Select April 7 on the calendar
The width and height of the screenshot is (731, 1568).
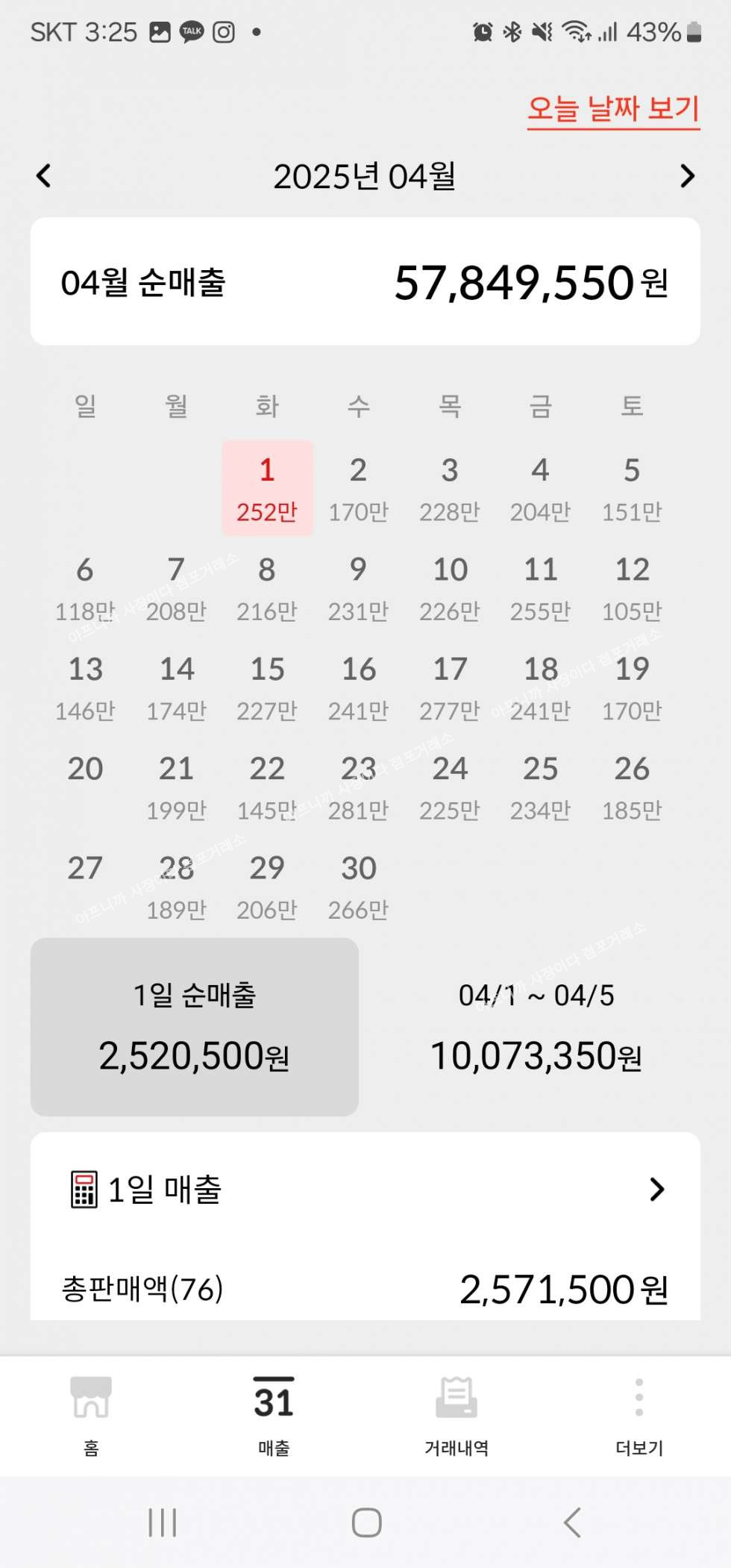click(176, 588)
